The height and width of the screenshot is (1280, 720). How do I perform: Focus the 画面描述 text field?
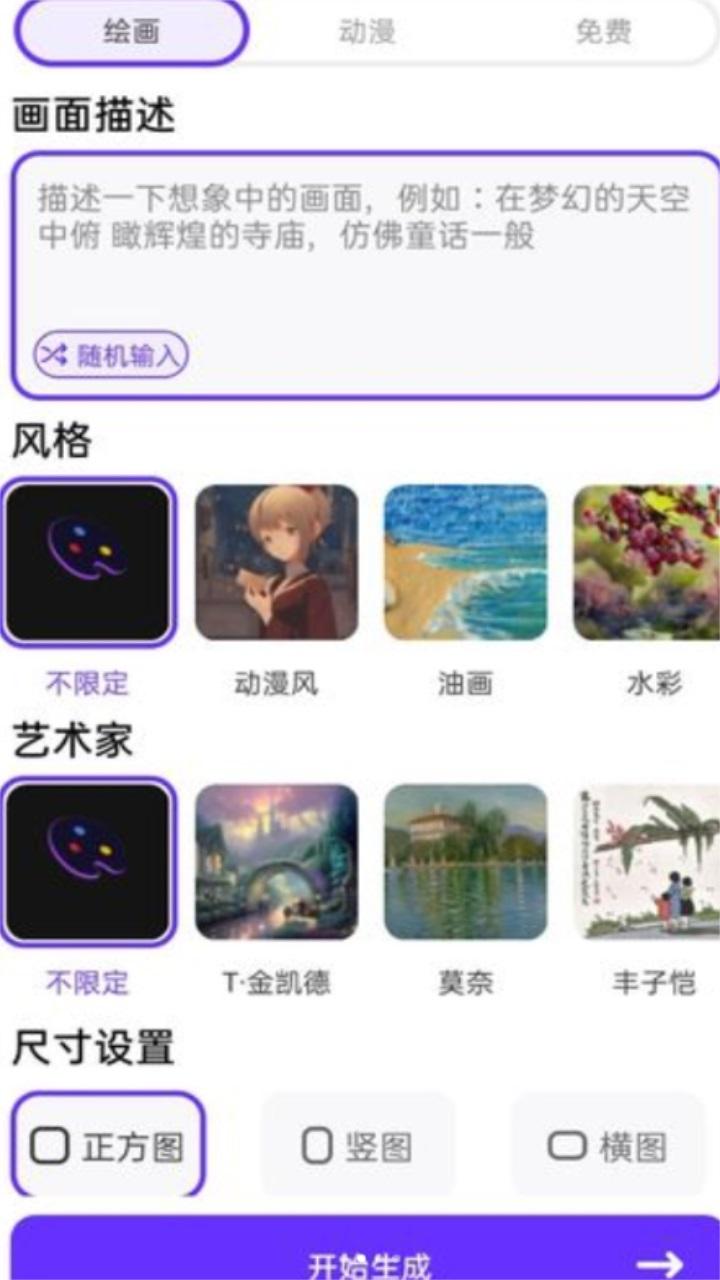coord(366,275)
